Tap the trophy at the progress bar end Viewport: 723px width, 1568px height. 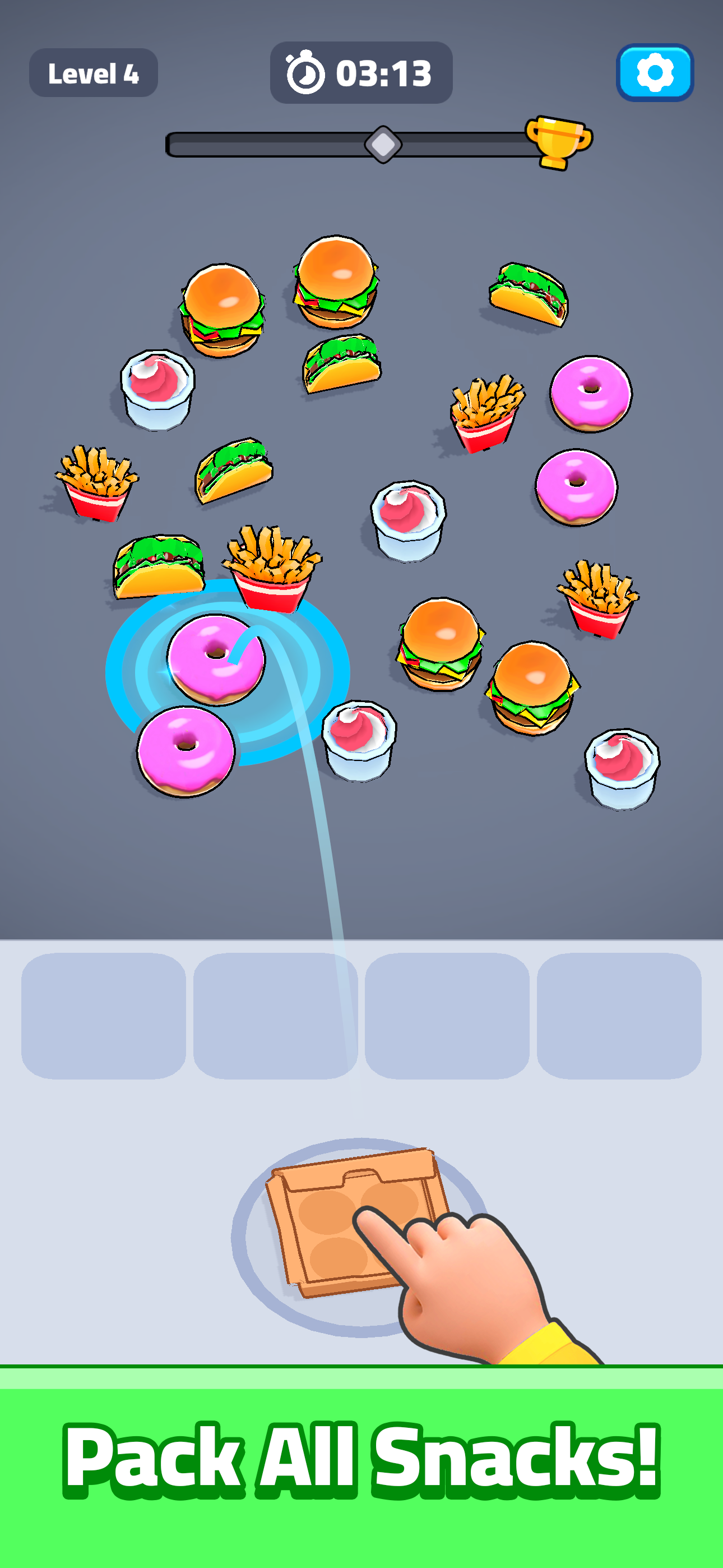pyautogui.click(x=560, y=140)
